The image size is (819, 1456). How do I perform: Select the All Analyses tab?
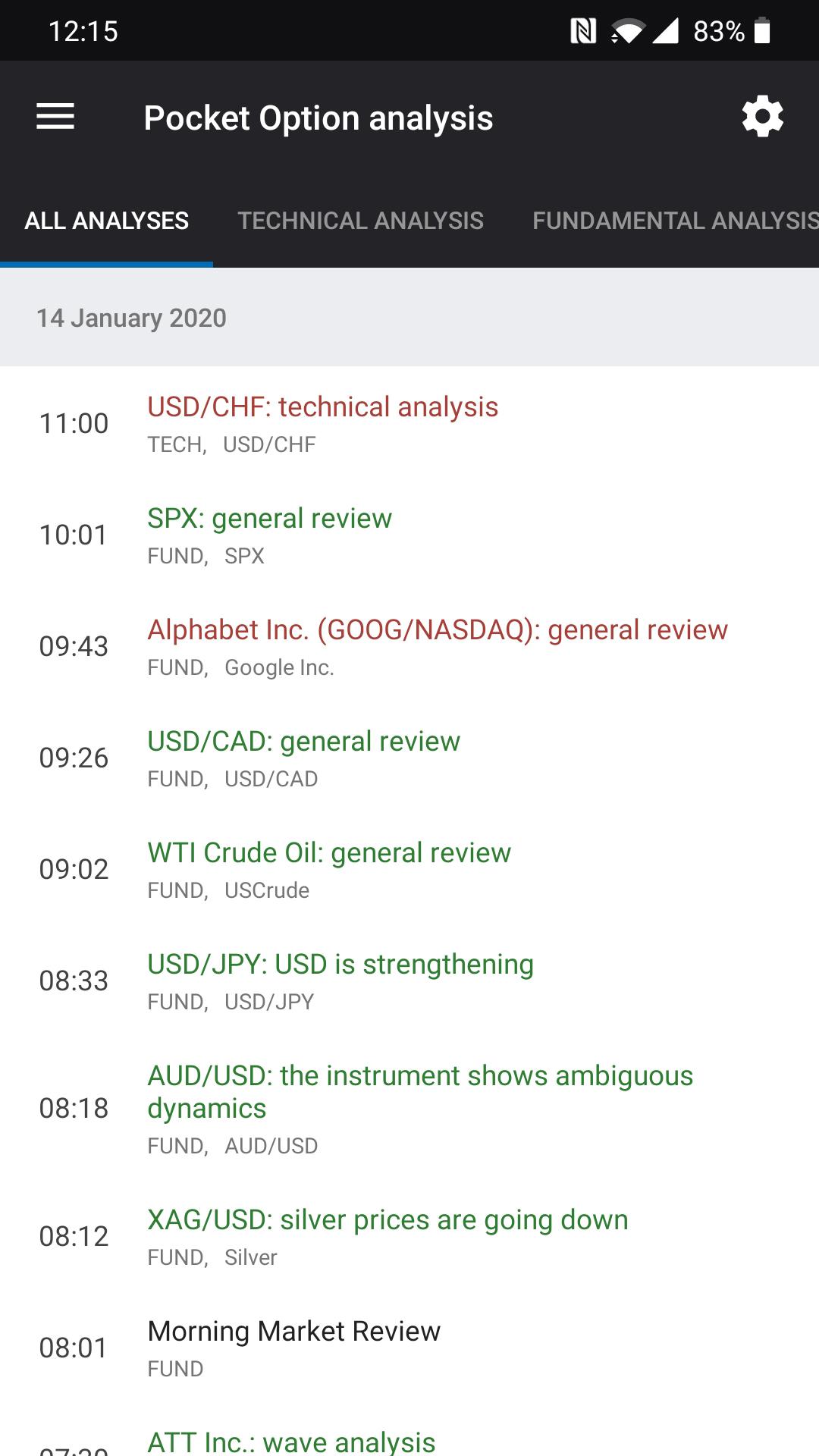106,221
